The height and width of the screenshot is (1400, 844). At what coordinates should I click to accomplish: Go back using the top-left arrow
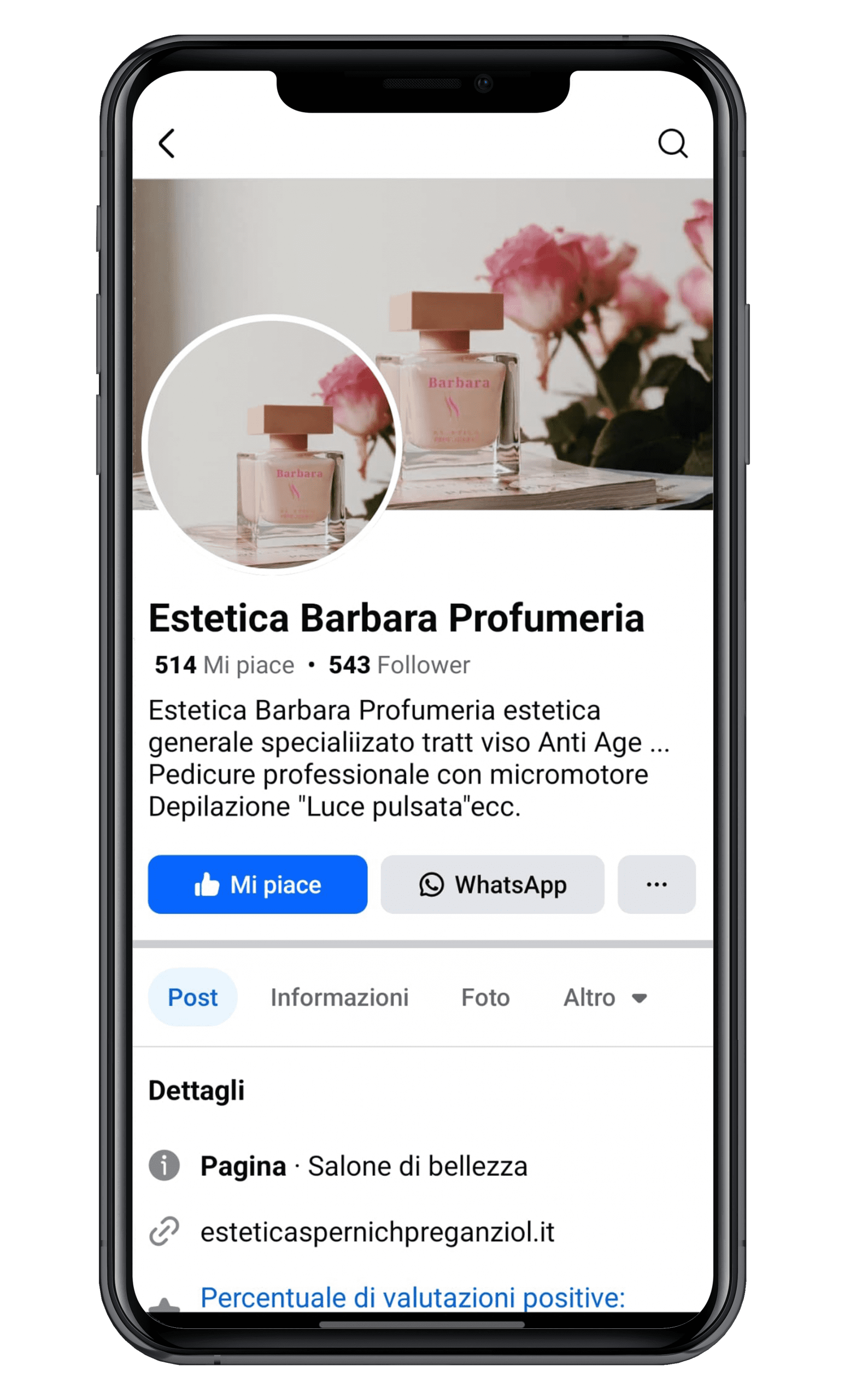[166, 143]
